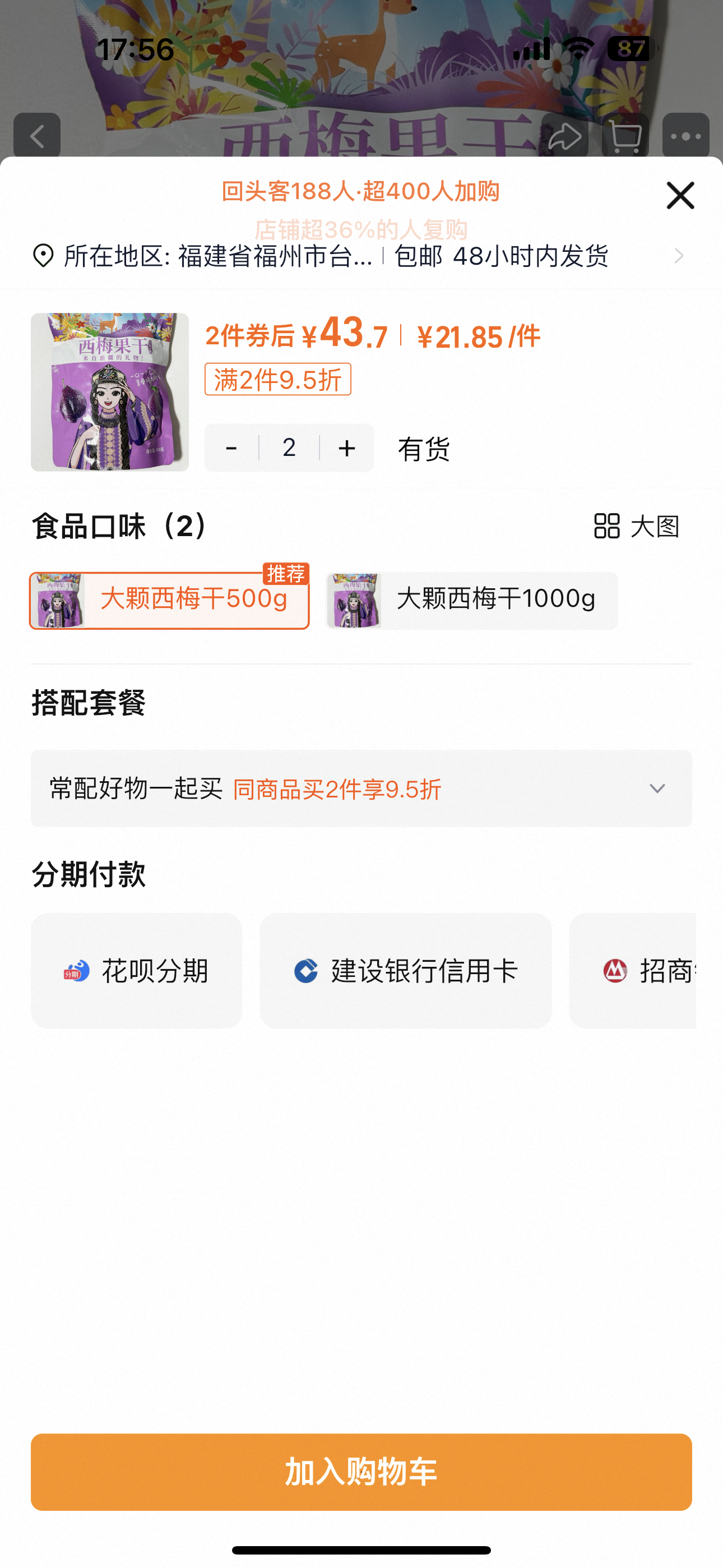Image resolution: width=723 pixels, height=1568 pixels.
Task: Decrease quantity with the minus button
Action: [231, 448]
